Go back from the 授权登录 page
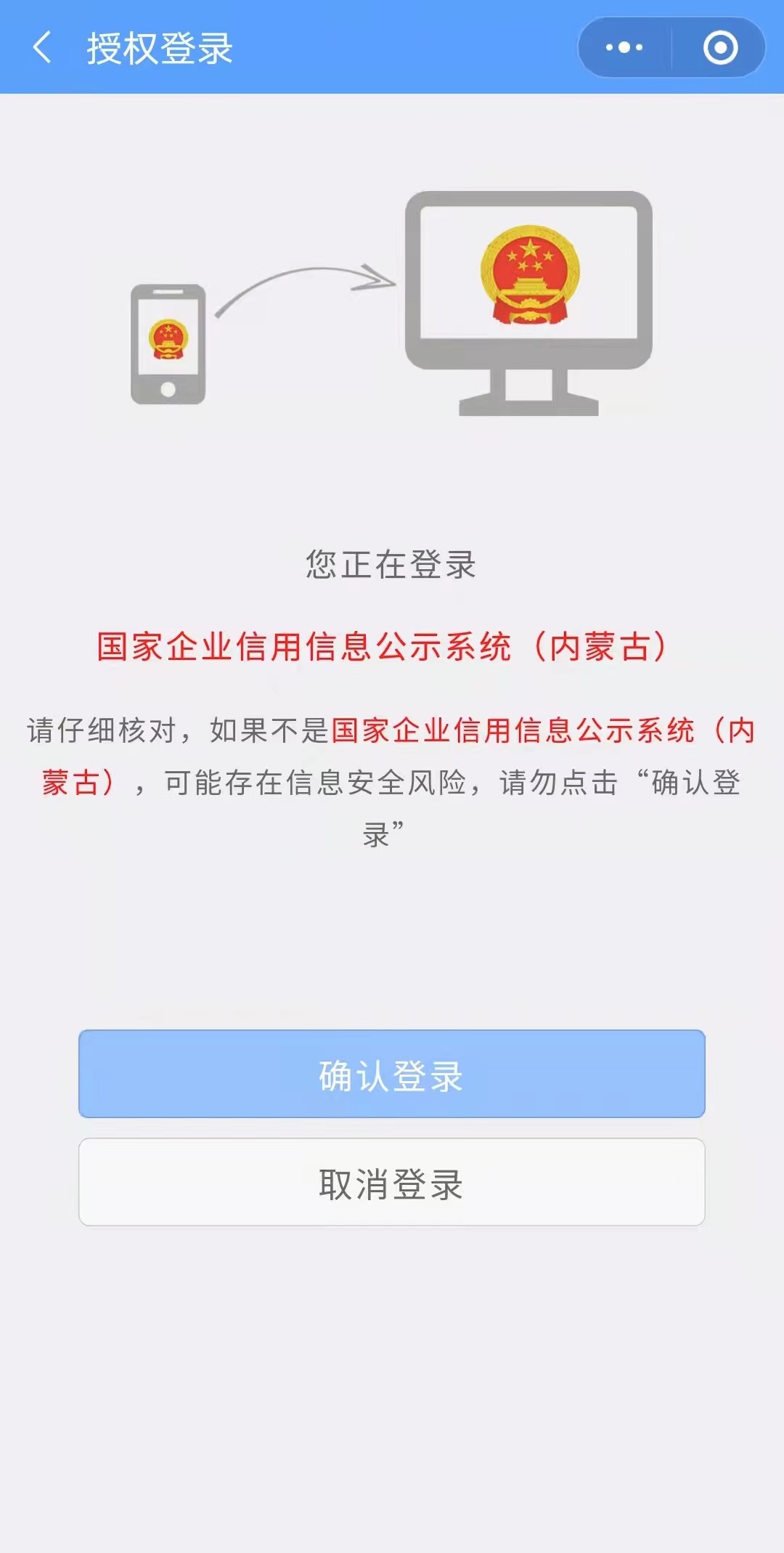Image resolution: width=784 pixels, height=1553 pixels. tap(42, 48)
